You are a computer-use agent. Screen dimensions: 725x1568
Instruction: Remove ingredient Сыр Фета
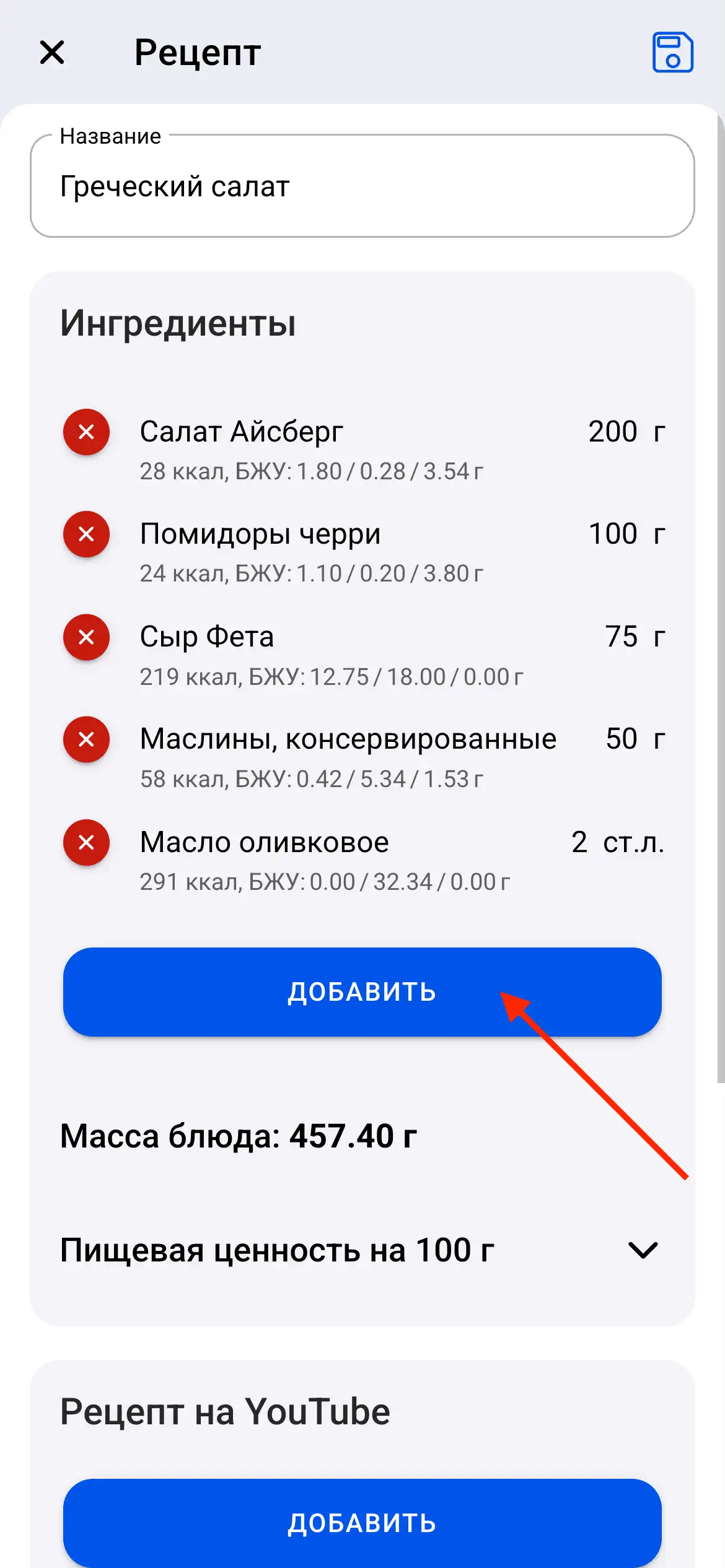click(x=86, y=637)
